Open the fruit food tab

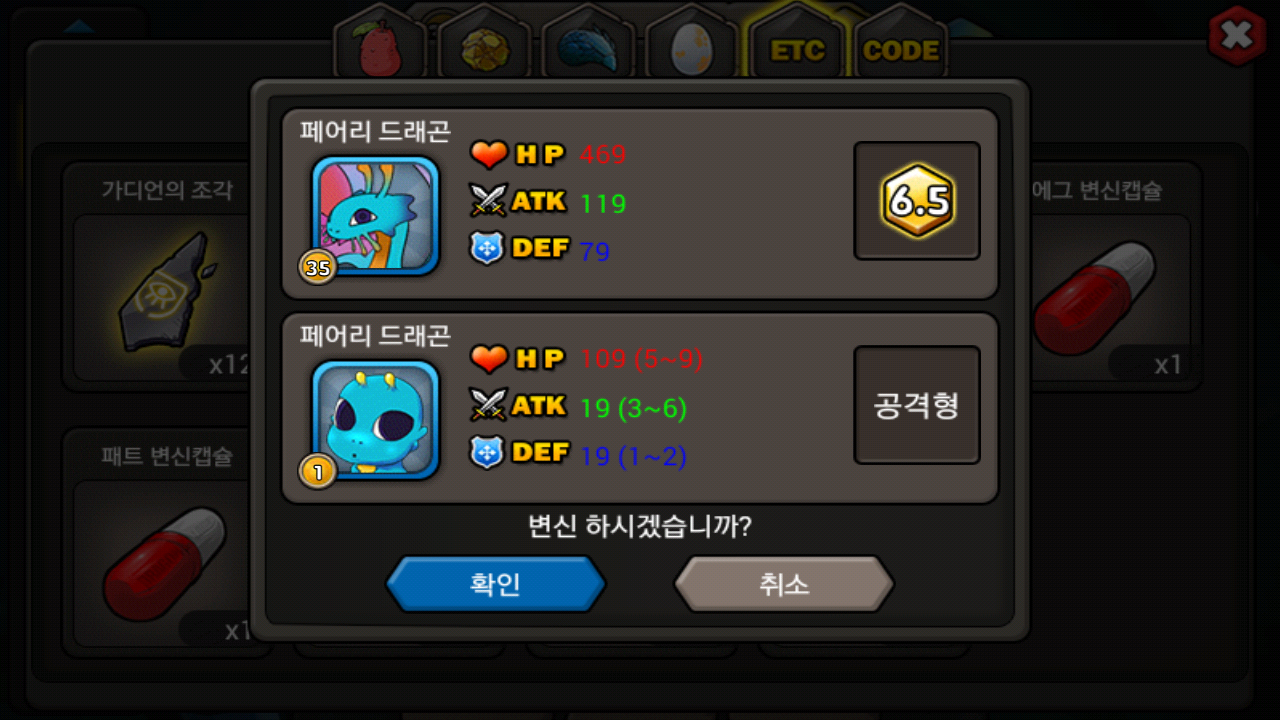[378, 50]
